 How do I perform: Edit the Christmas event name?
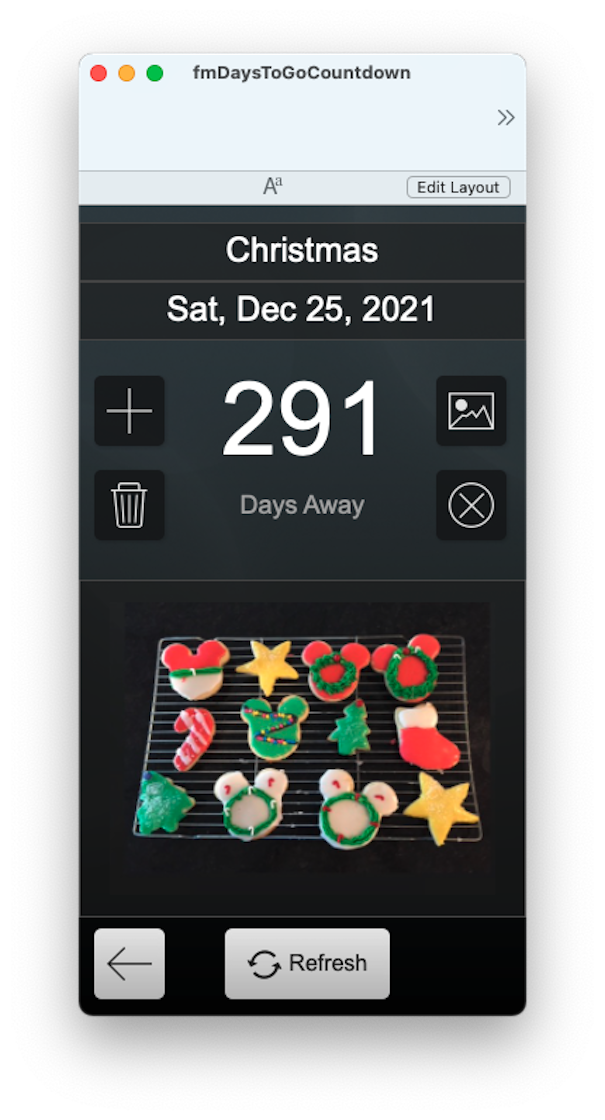302,251
